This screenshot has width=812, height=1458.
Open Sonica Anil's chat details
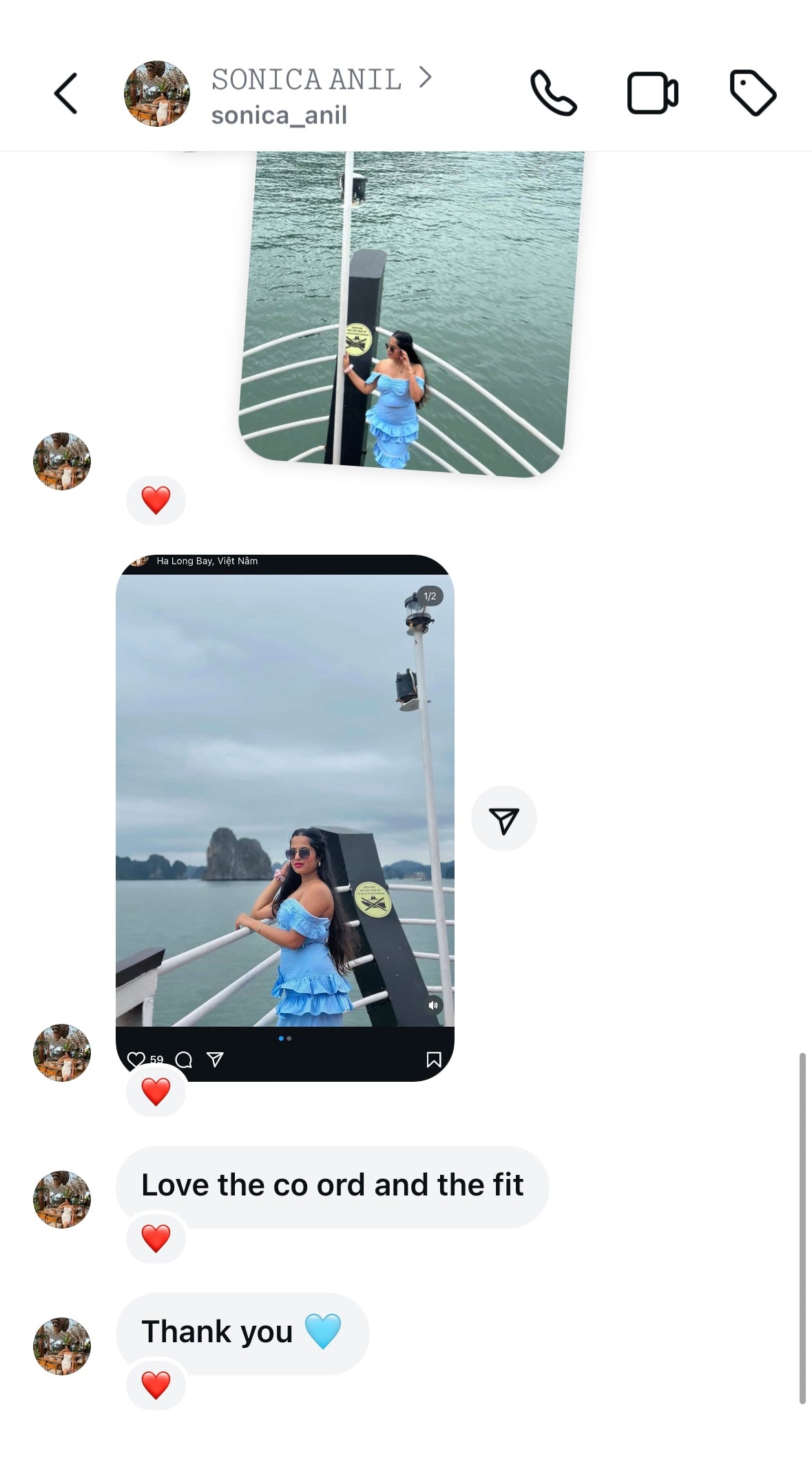pos(306,95)
